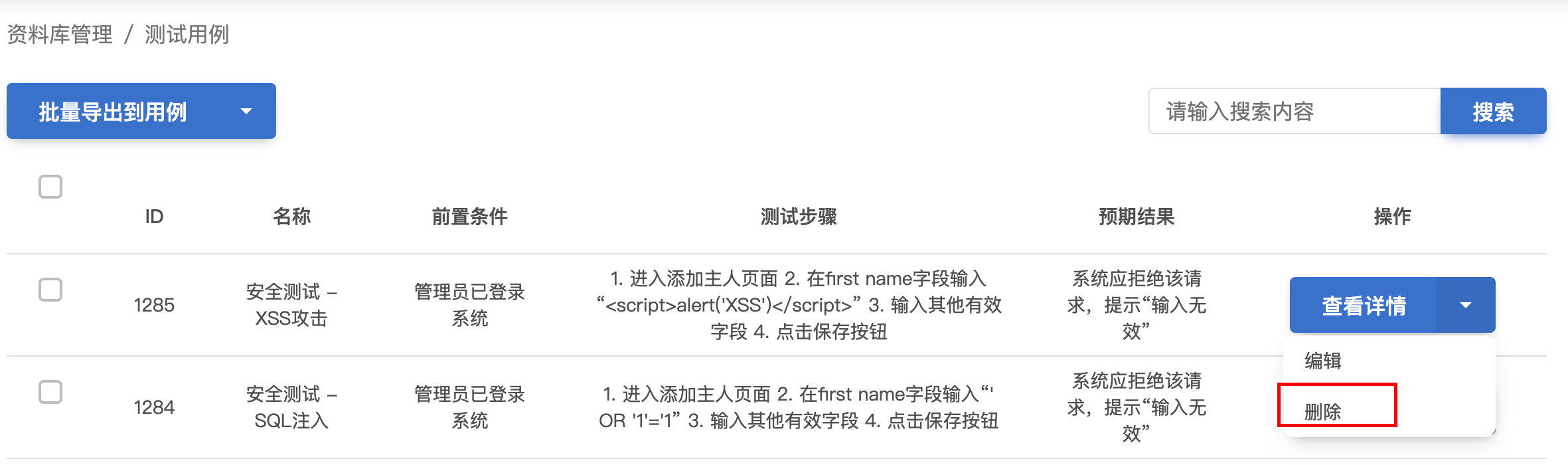1568x465 pixels.
Task: Open 查看详情 for test case 1285
Action: coord(1364,306)
